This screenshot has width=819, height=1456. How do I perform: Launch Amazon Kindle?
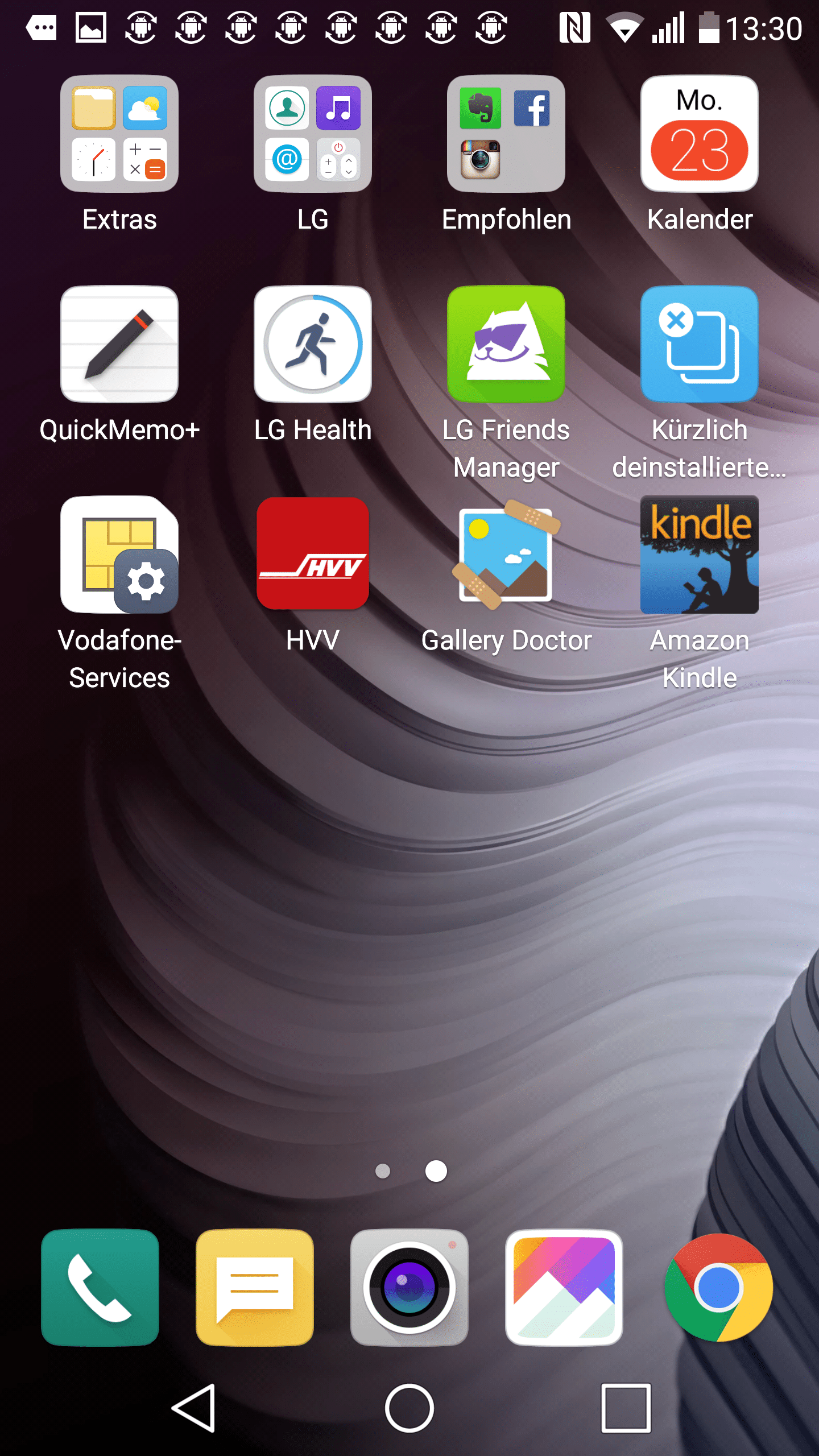pos(699,555)
